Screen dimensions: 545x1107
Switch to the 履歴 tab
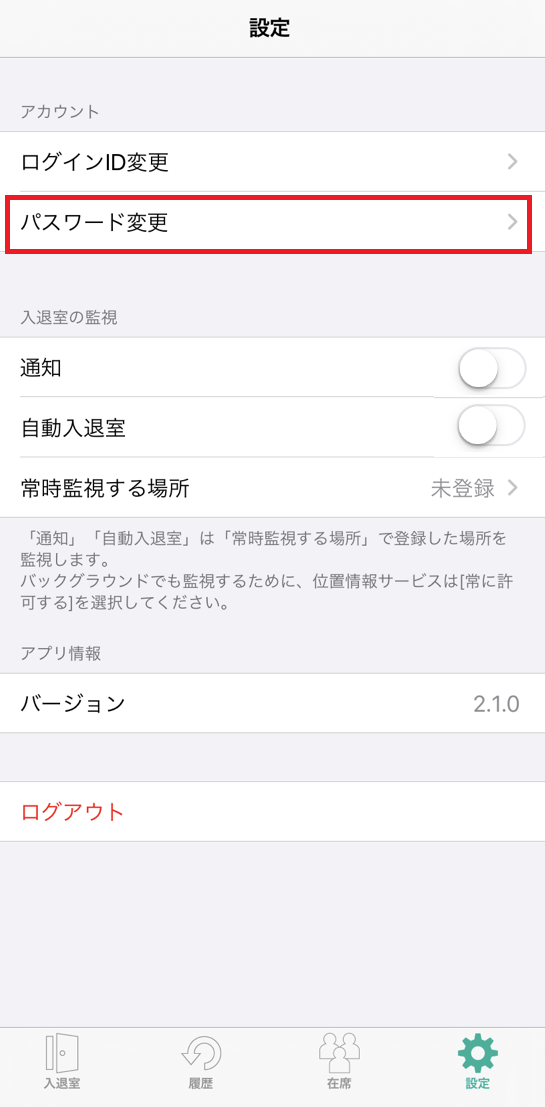pos(200,1063)
